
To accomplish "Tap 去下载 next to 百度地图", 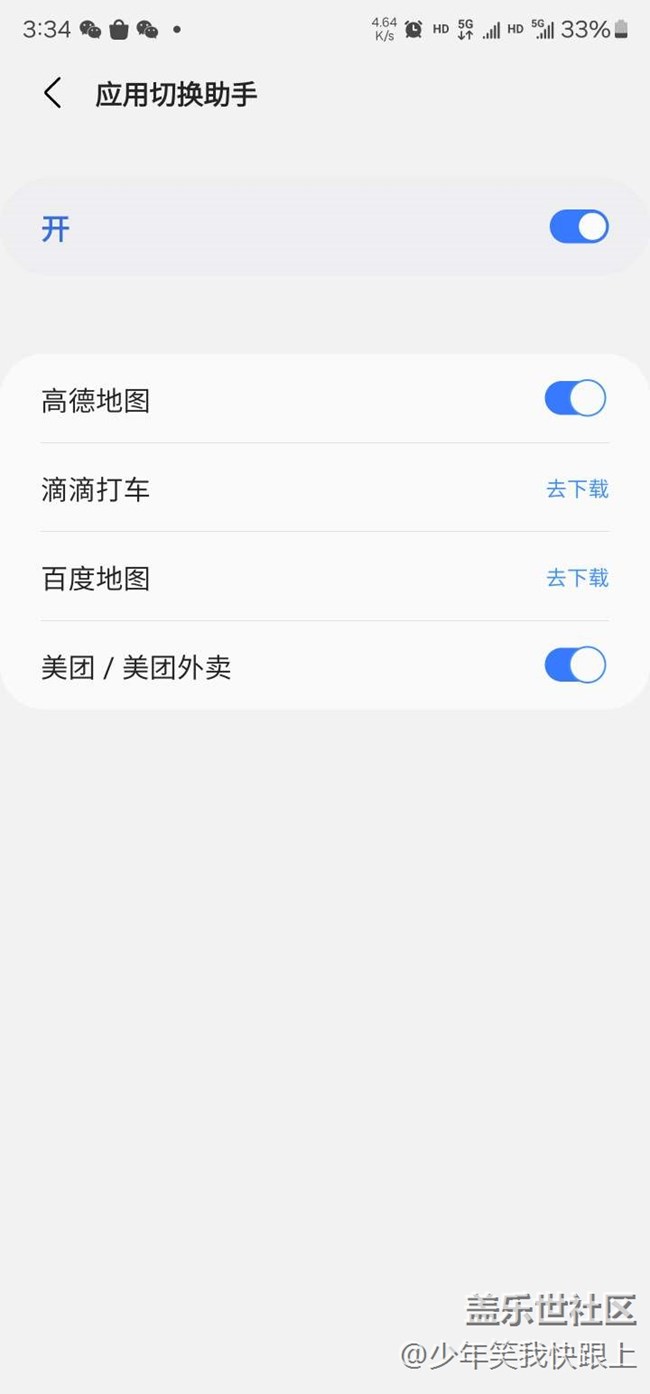I will 577,578.
